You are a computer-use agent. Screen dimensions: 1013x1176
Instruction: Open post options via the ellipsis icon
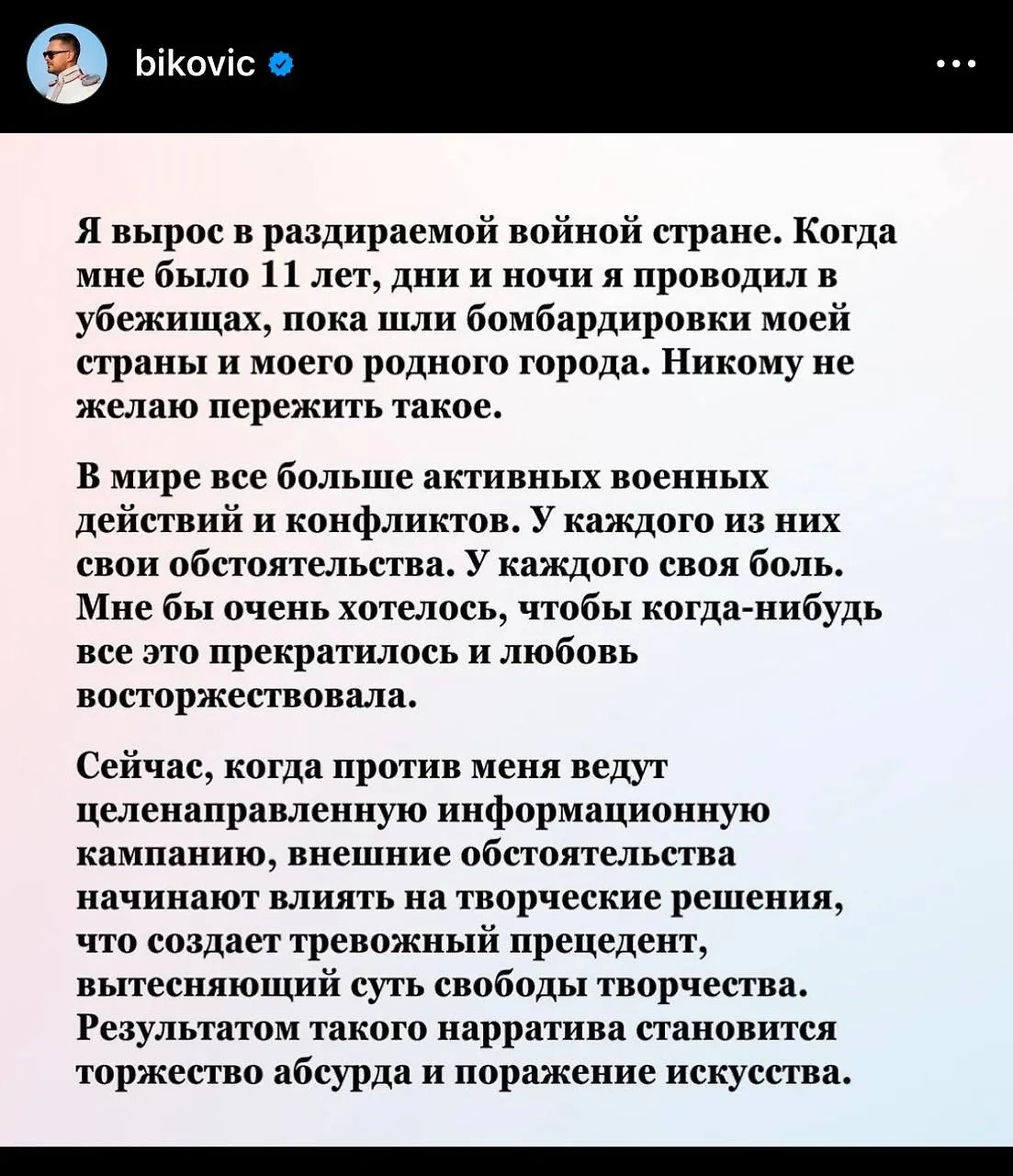955,62
